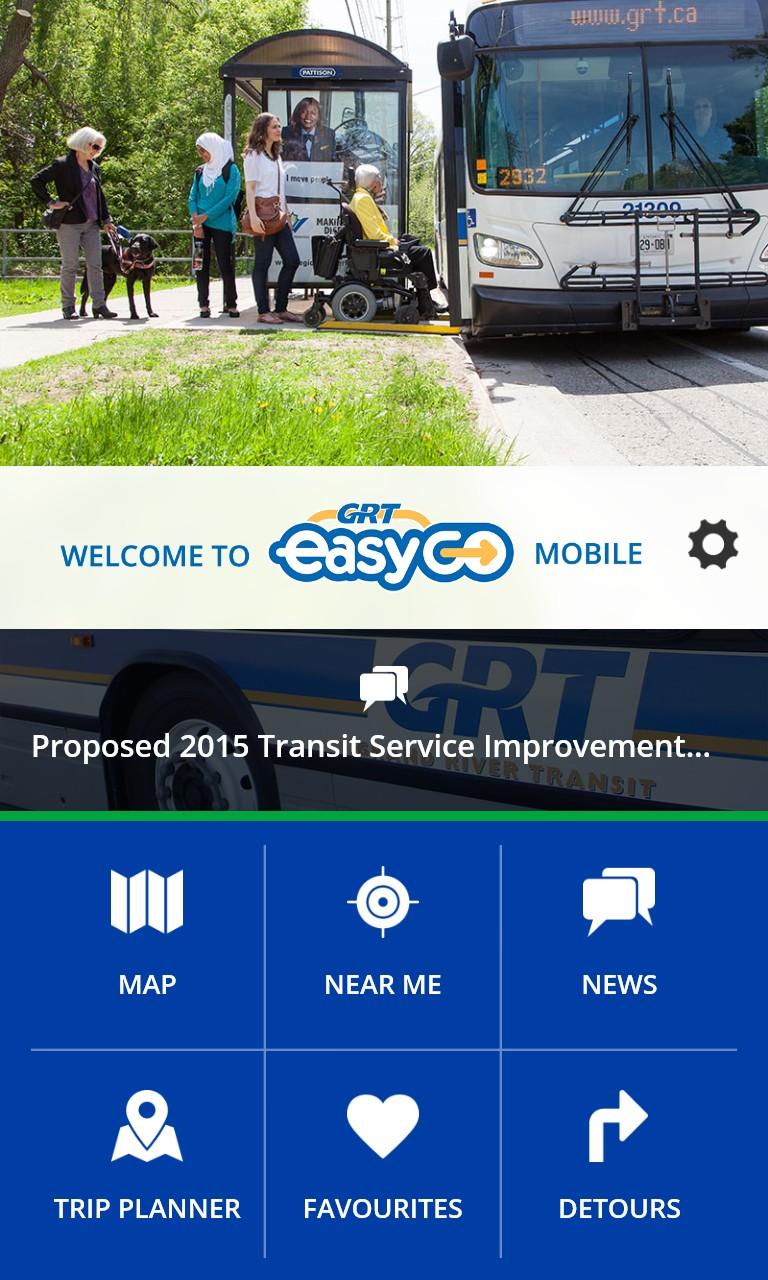Tap the green progress bar below the news banner

pyautogui.click(x=383, y=817)
